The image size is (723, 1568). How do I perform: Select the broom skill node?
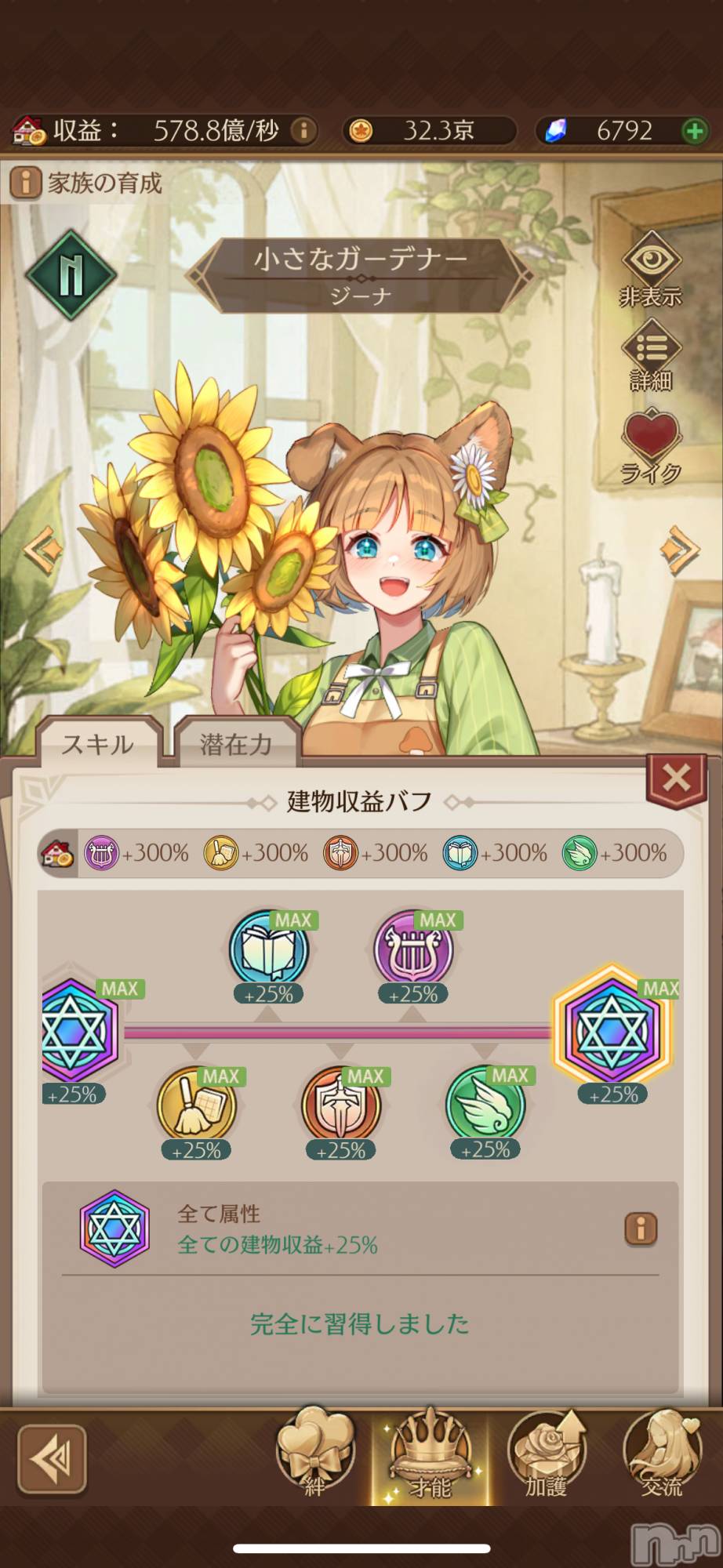pos(196,1105)
